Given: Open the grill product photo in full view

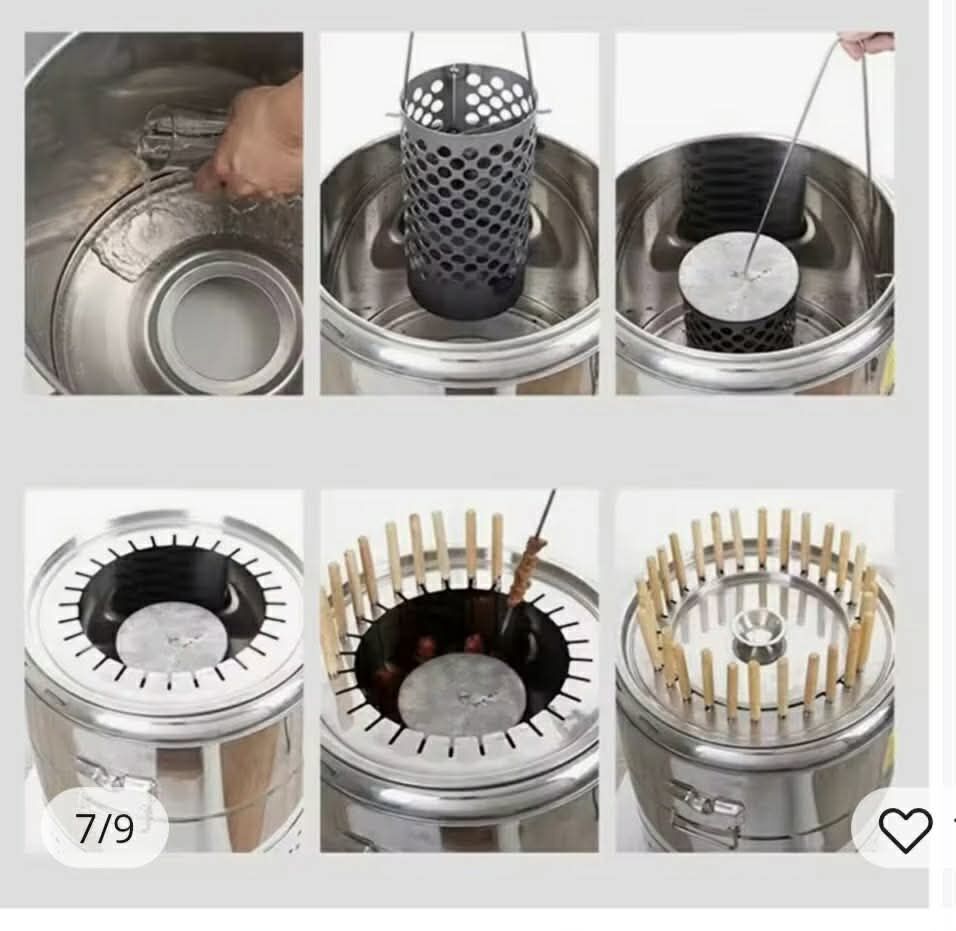Looking at the screenshot, I should tap(460, 440).
